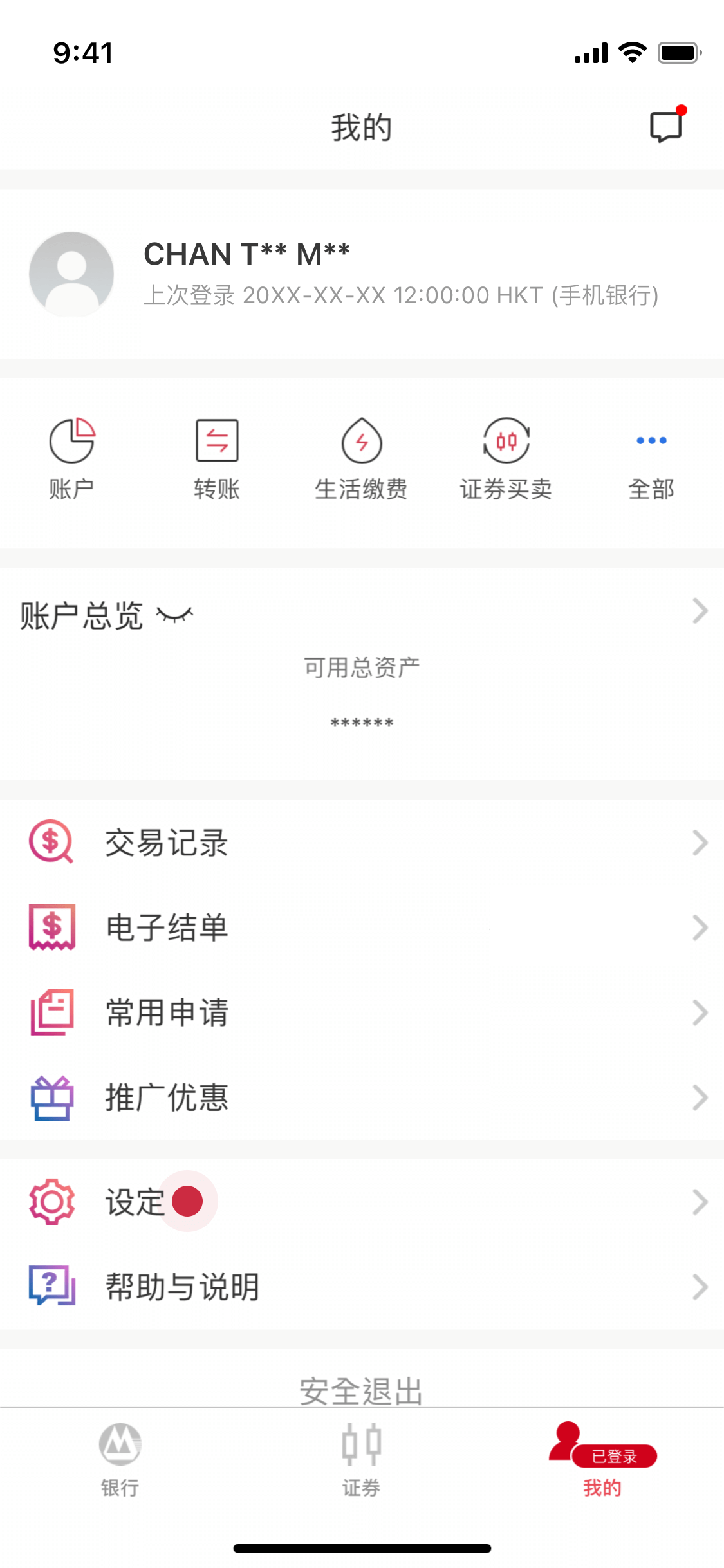This screenshot has width=724, height=1568.
Task: Switch to the 银行 tab
Action: 120,1460
